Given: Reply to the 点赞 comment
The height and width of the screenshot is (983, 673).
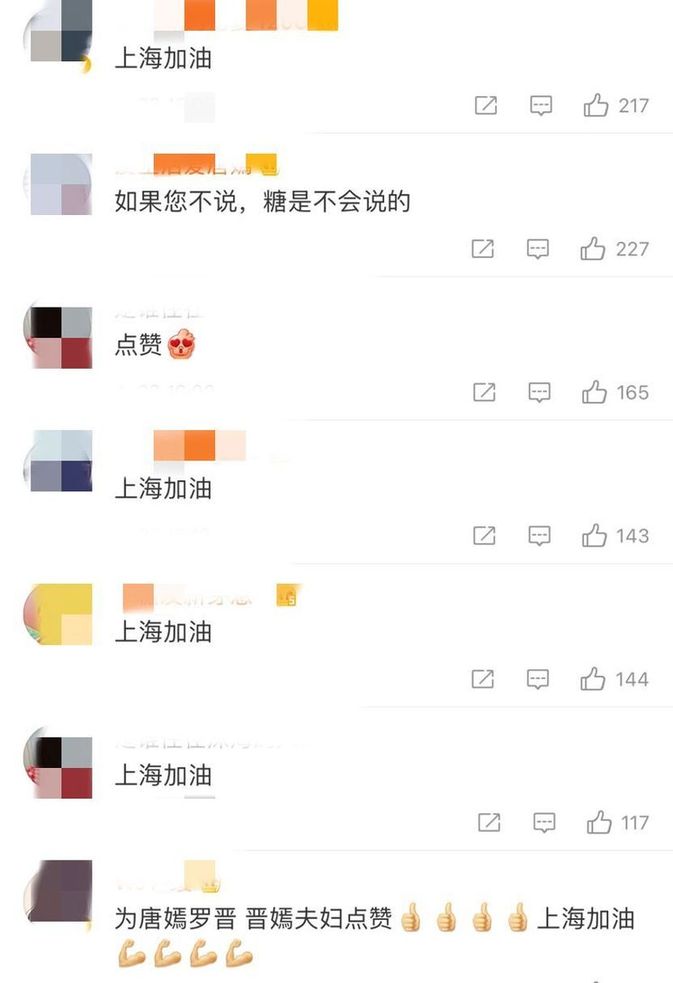Looking at the screenshot, I should point(539,392).
